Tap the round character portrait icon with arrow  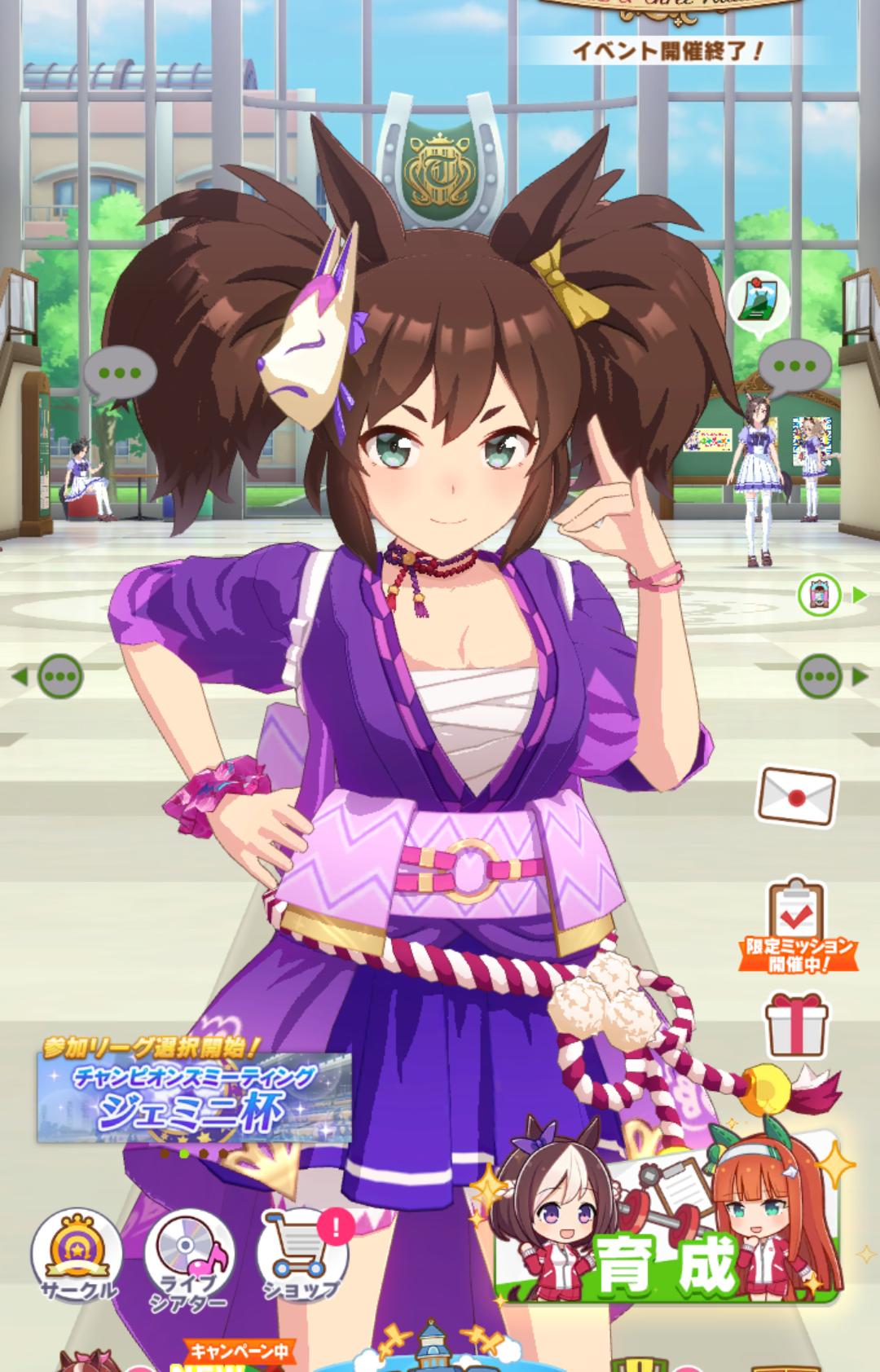pyautogui.click(x=819, y=595)
